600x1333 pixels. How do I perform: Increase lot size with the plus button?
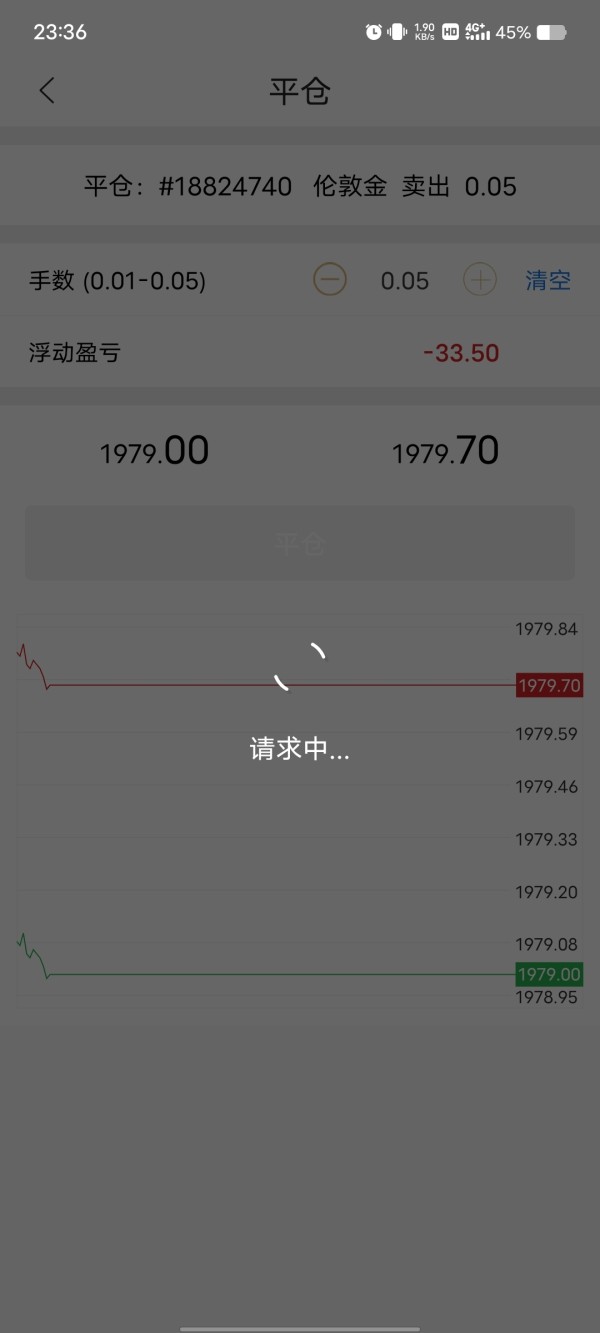(480, 279)
